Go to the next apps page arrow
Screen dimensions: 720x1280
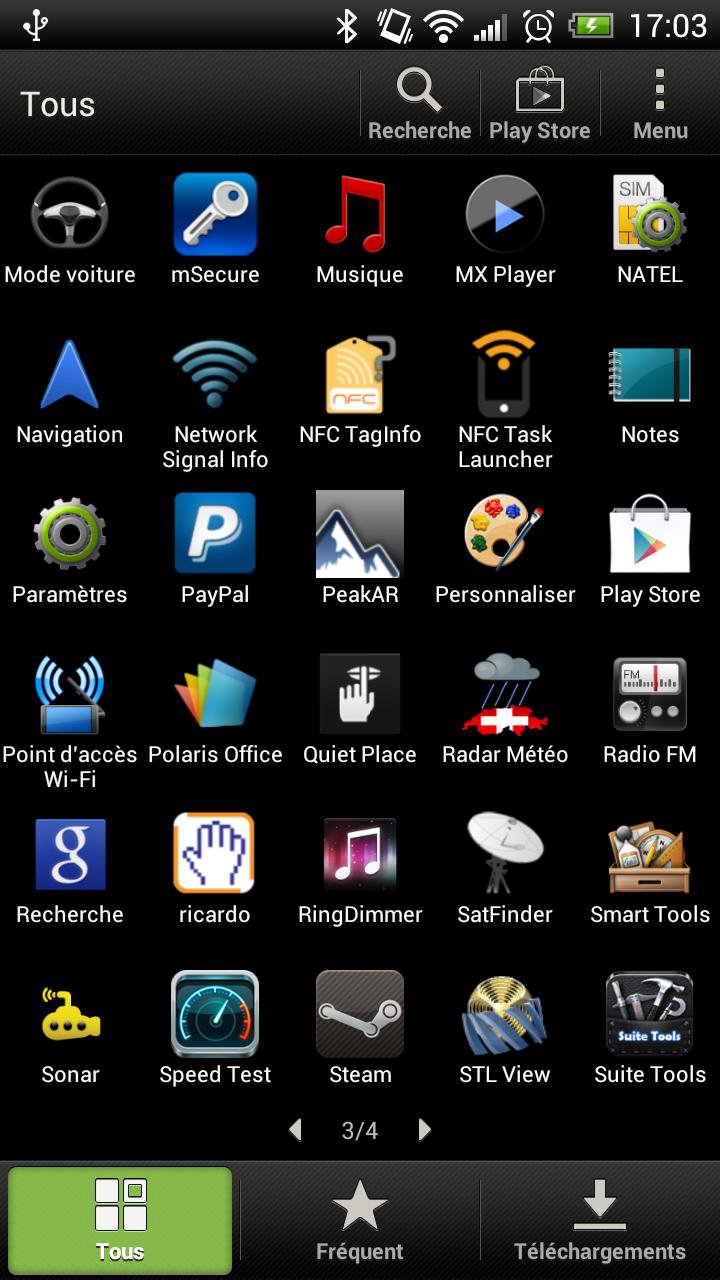click(425, 1130)
